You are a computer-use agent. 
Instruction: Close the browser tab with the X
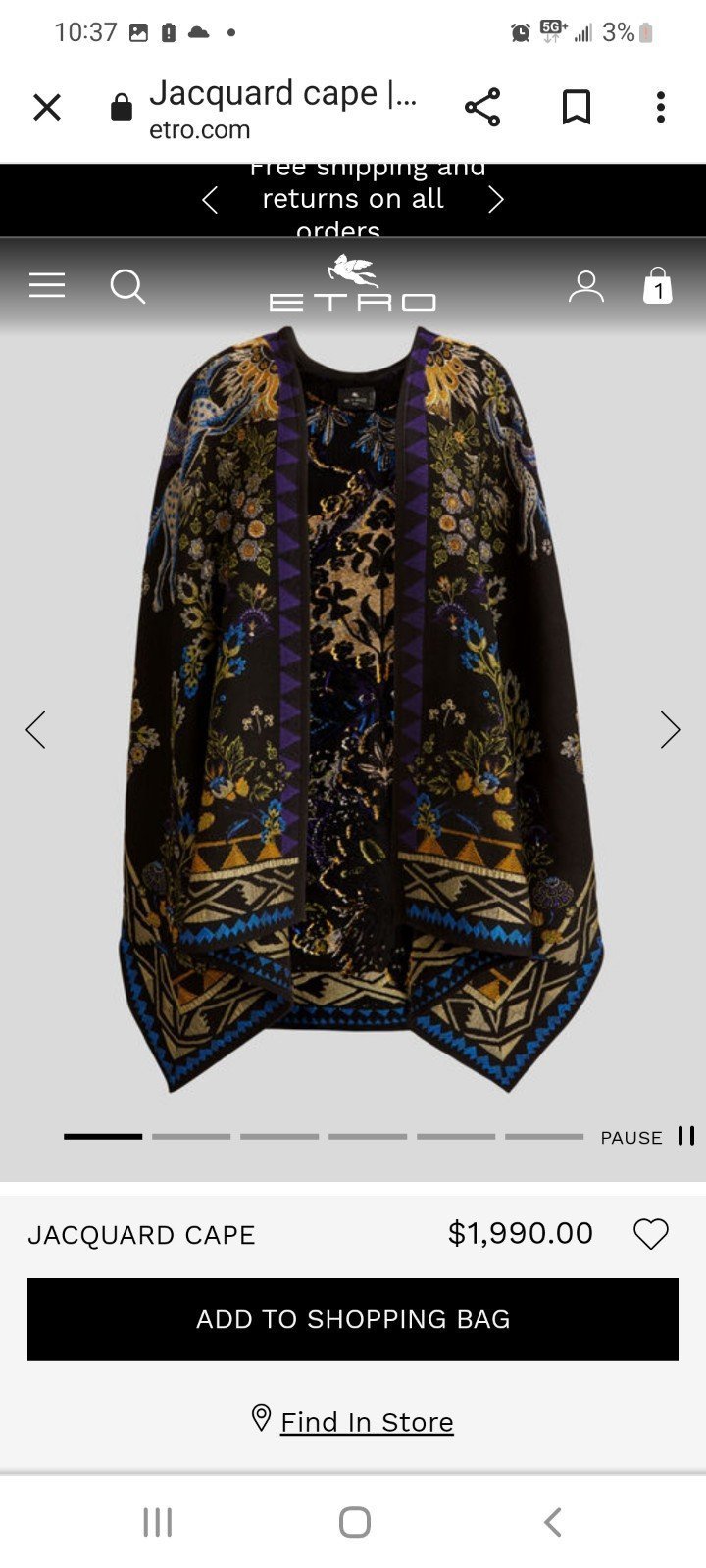47,107
